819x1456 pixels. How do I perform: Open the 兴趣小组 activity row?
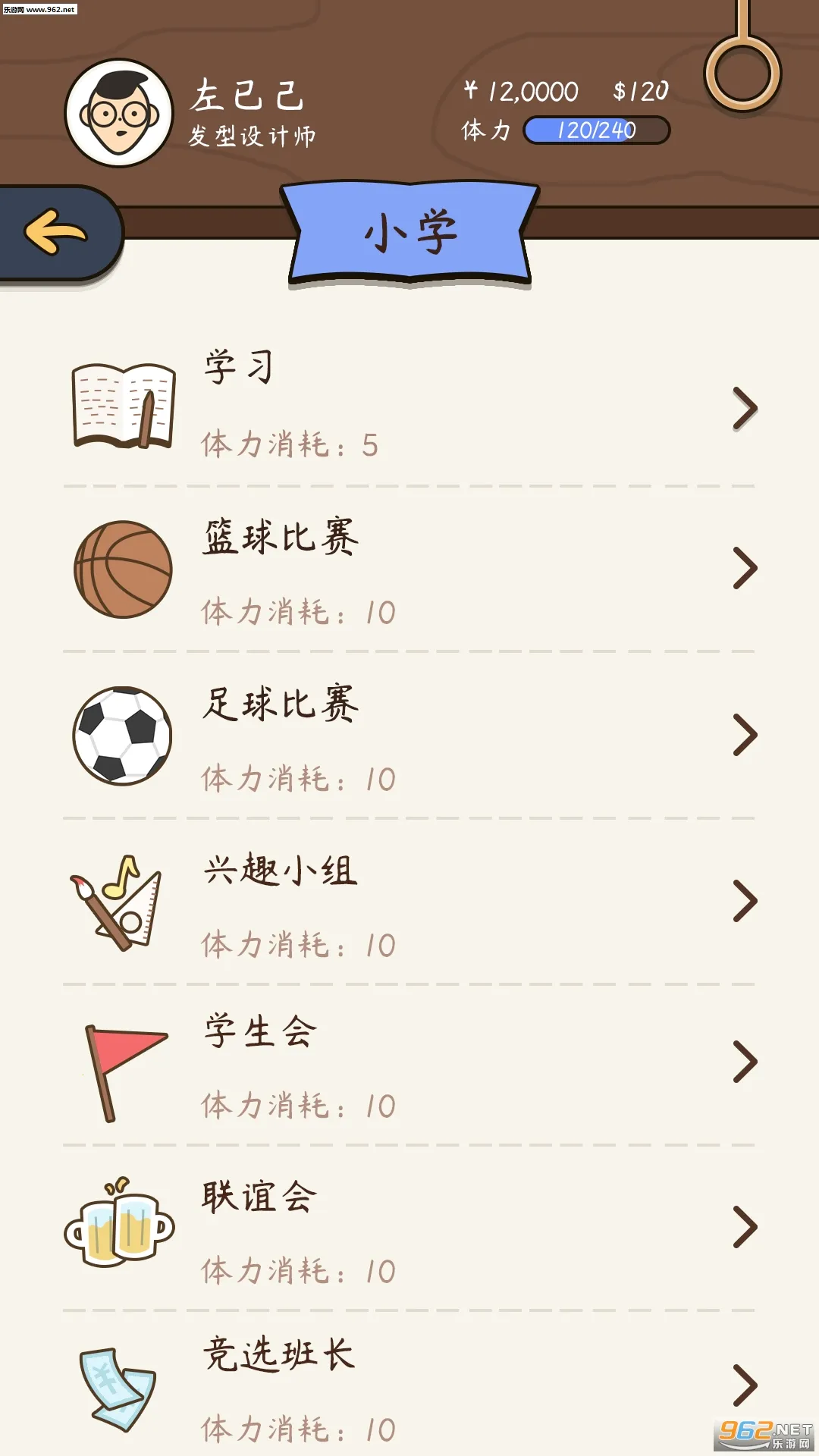click(x=409, y=902)
